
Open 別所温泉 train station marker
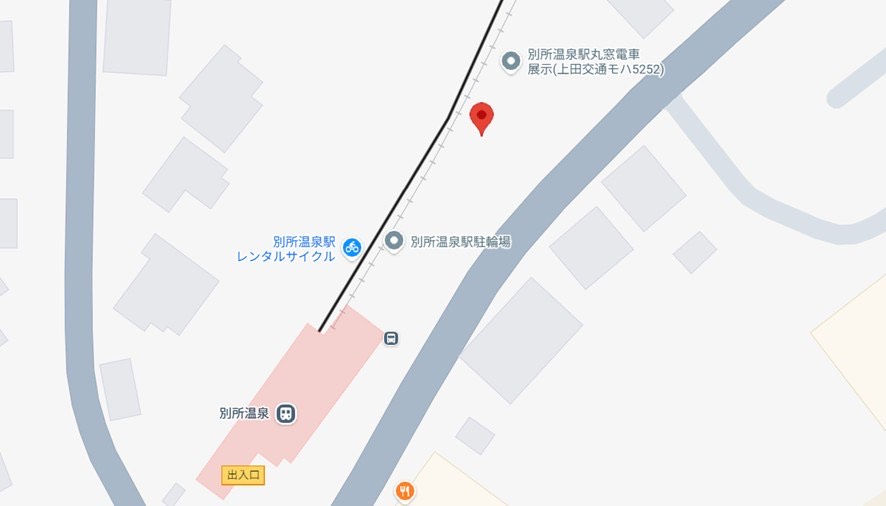click(x=287, y=413)
